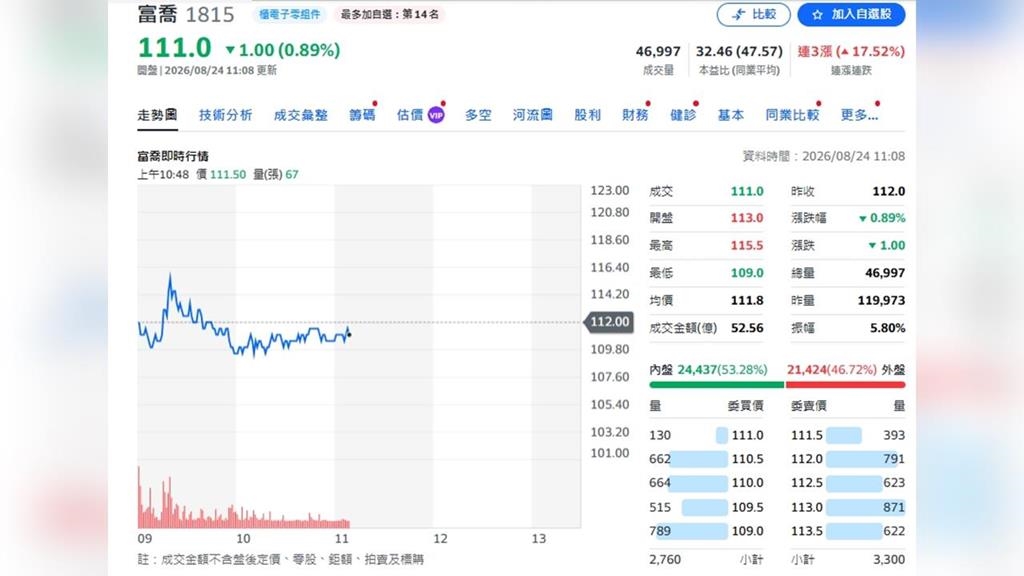Open the 同業比較 tab
This screenshot has width=1024, height=576.
pos(792,115)
